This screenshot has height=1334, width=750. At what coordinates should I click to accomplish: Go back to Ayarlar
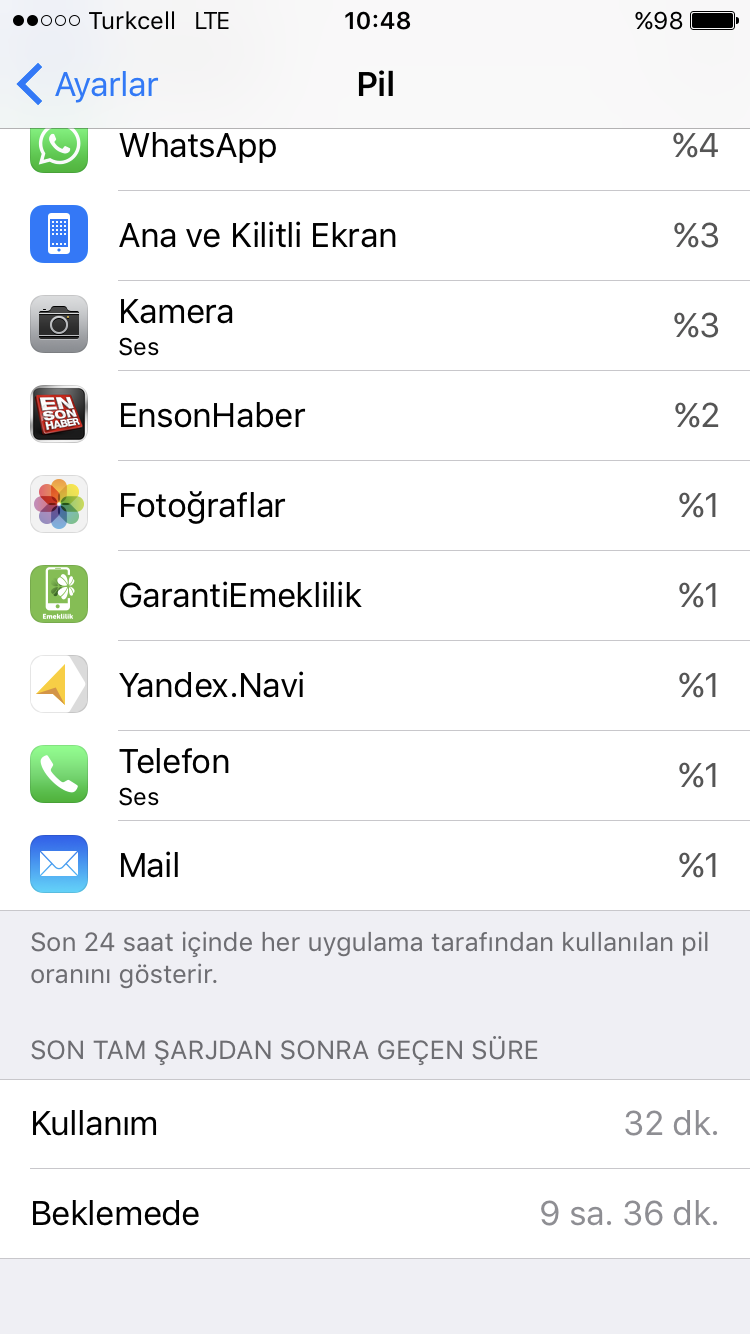point(88,85)
